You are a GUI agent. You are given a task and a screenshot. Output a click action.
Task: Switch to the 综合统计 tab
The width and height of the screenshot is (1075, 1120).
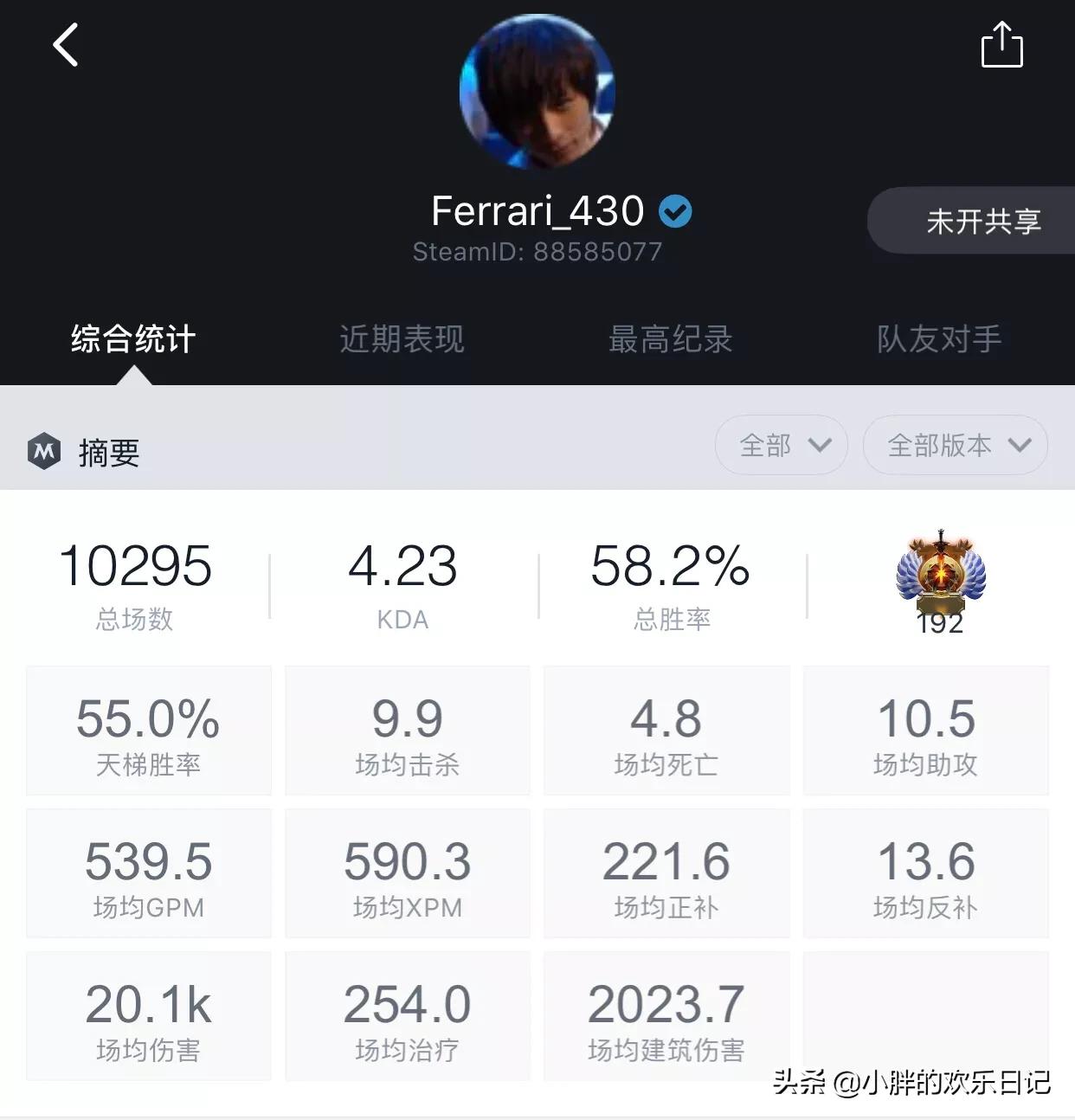click(133, 338)
